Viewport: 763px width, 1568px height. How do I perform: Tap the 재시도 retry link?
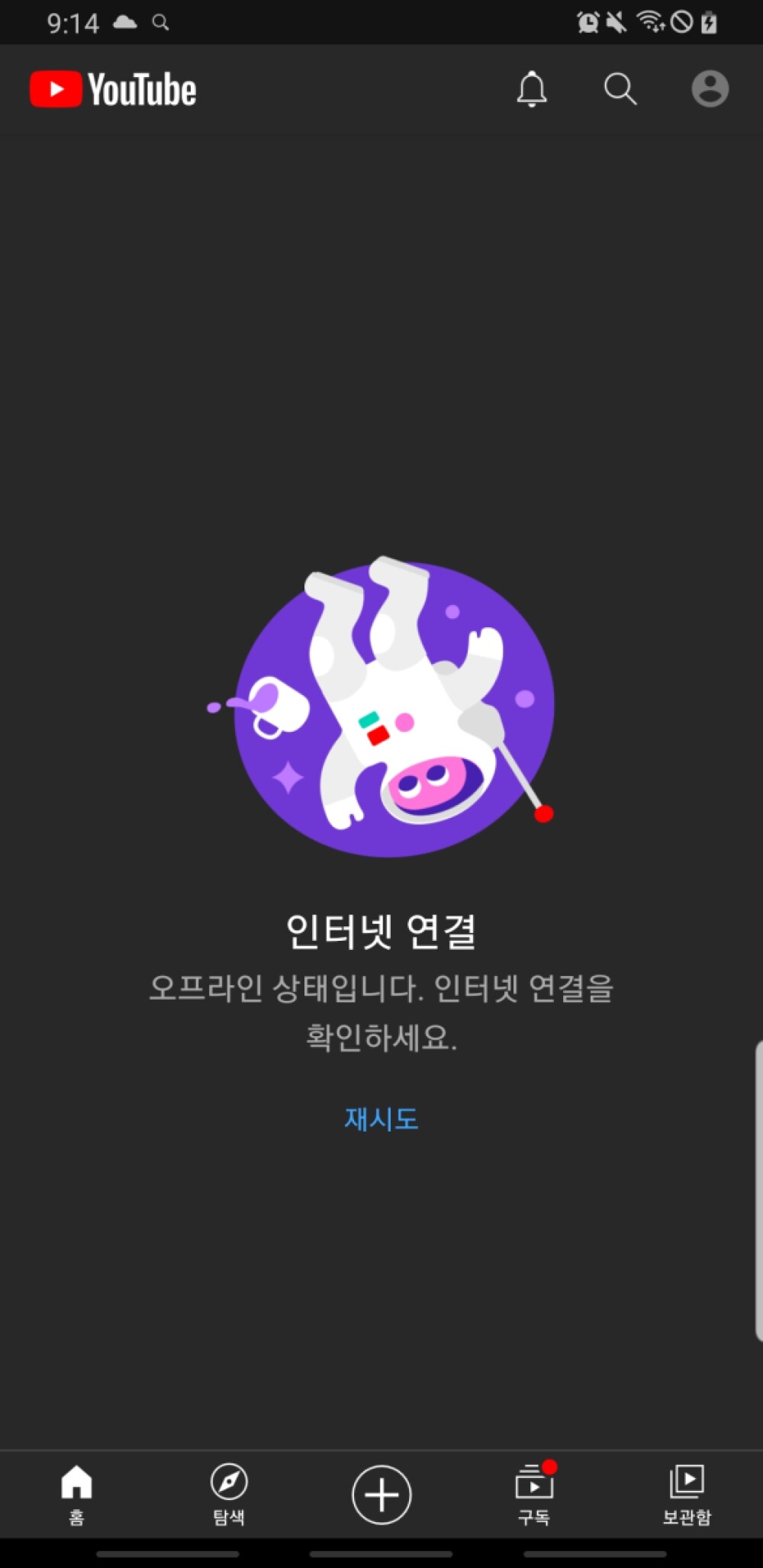(x=381, y=1119)
